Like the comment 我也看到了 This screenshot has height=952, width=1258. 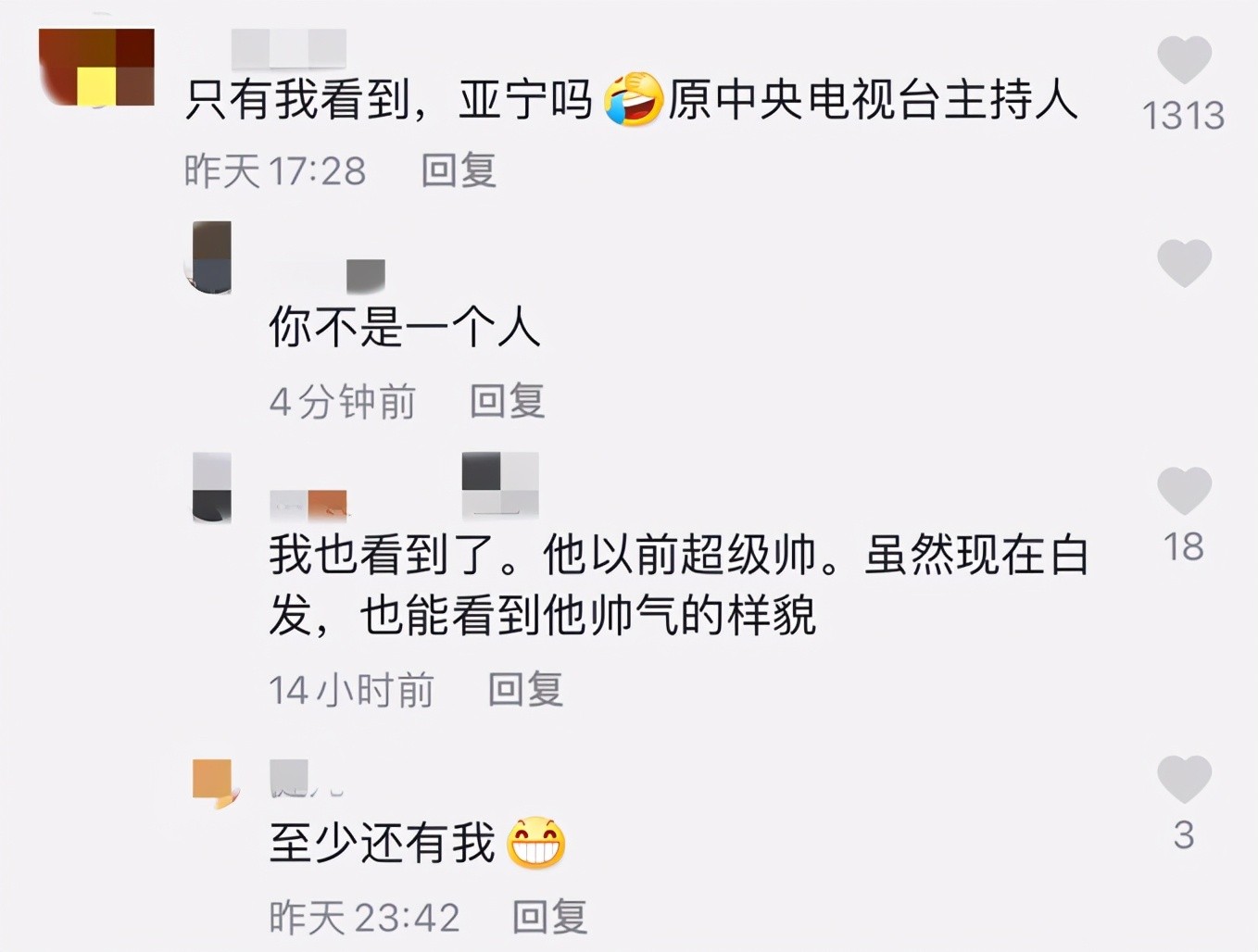(x=1184, y=491)
